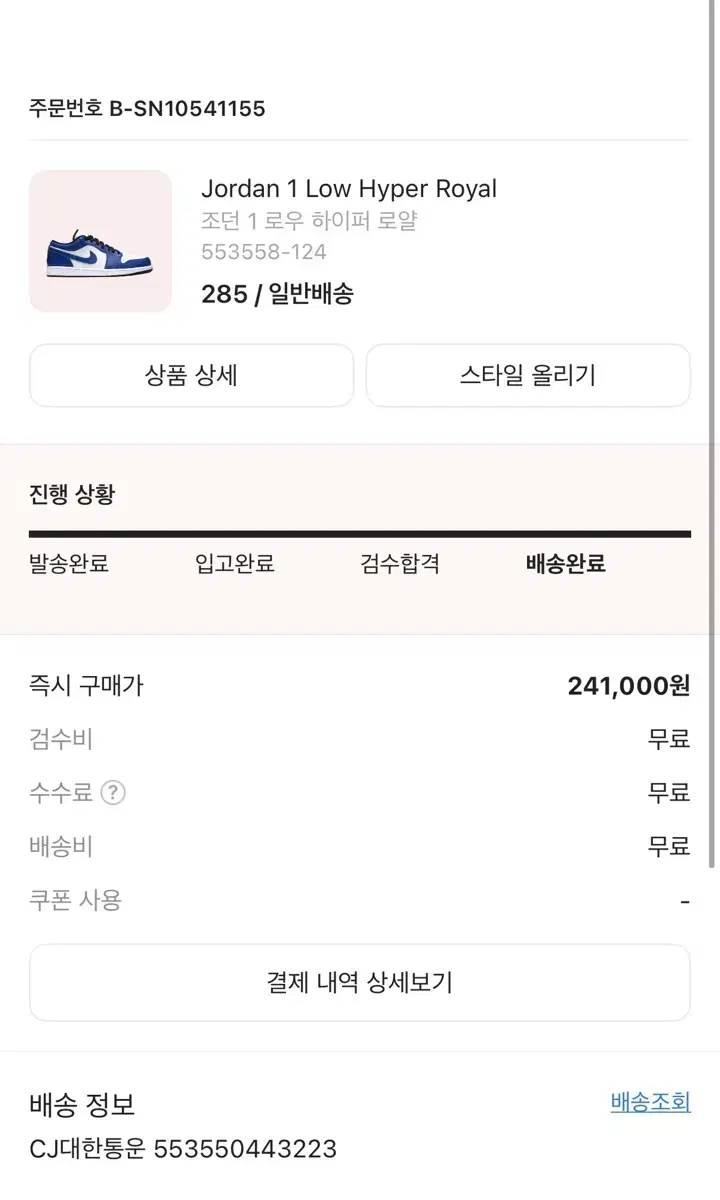
Task: Click 스타일 올리기 to post a style
Action: (528, 375)
